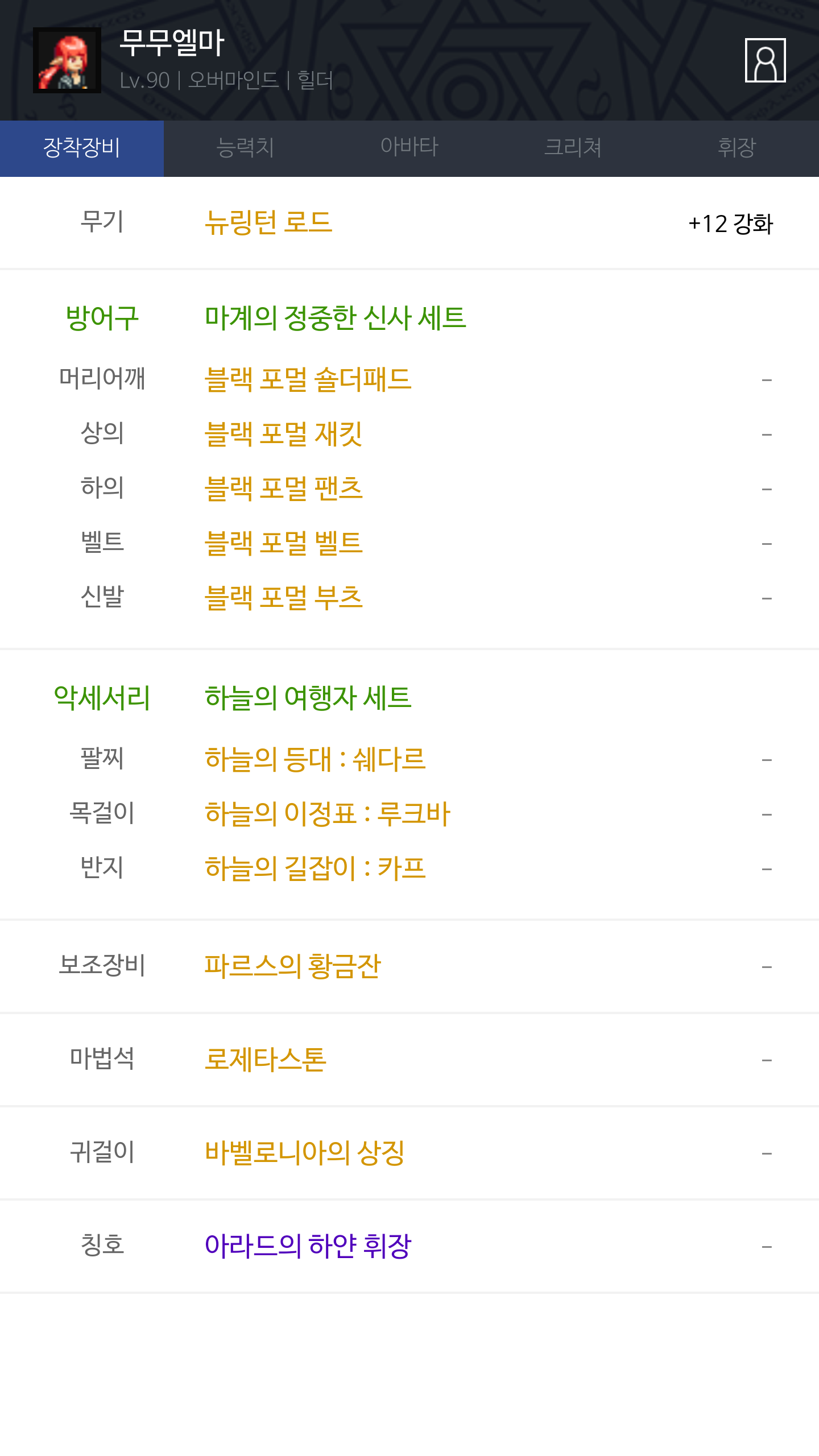819x1456 pixels.
Task: Open 블랙 포멀 재킷 item details
Action: click(x=283, y=434)
